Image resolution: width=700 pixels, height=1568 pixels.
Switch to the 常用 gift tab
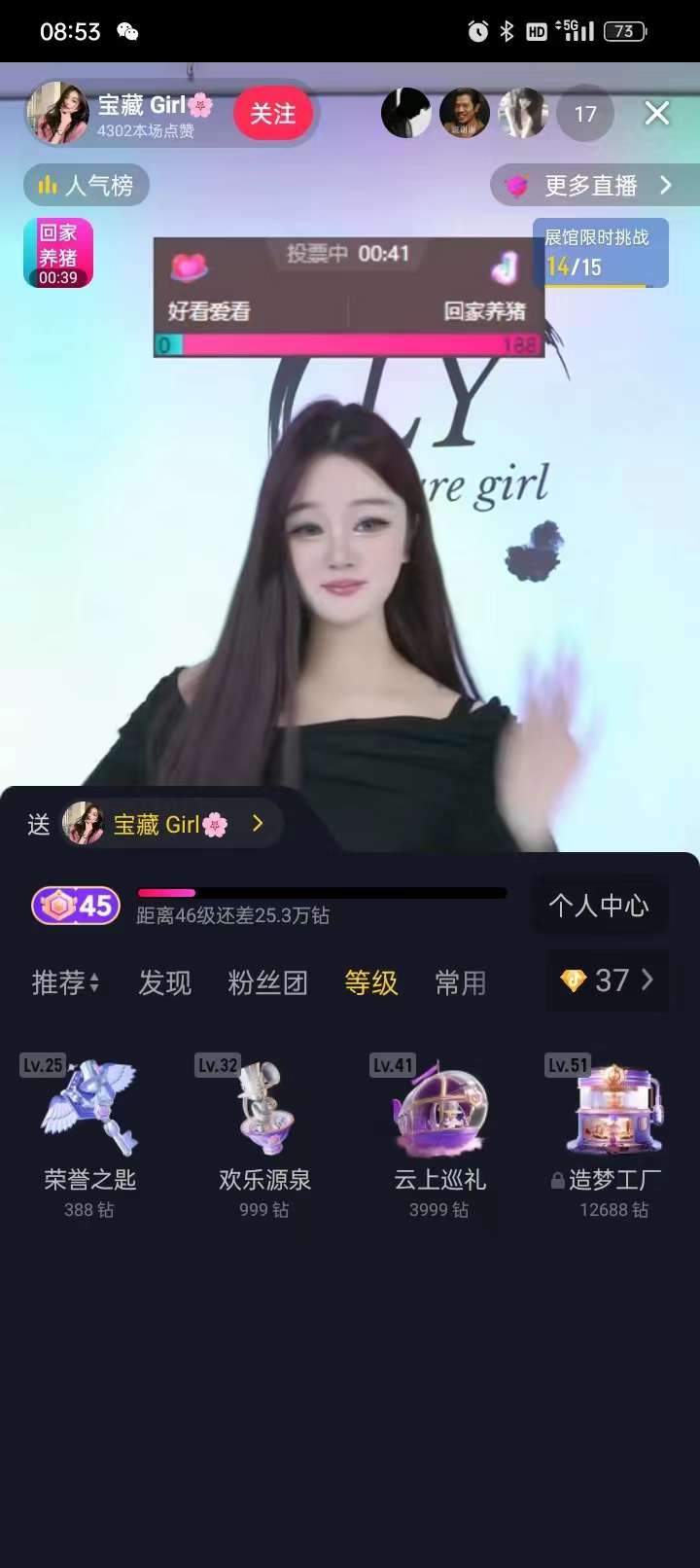pos(460,982)
